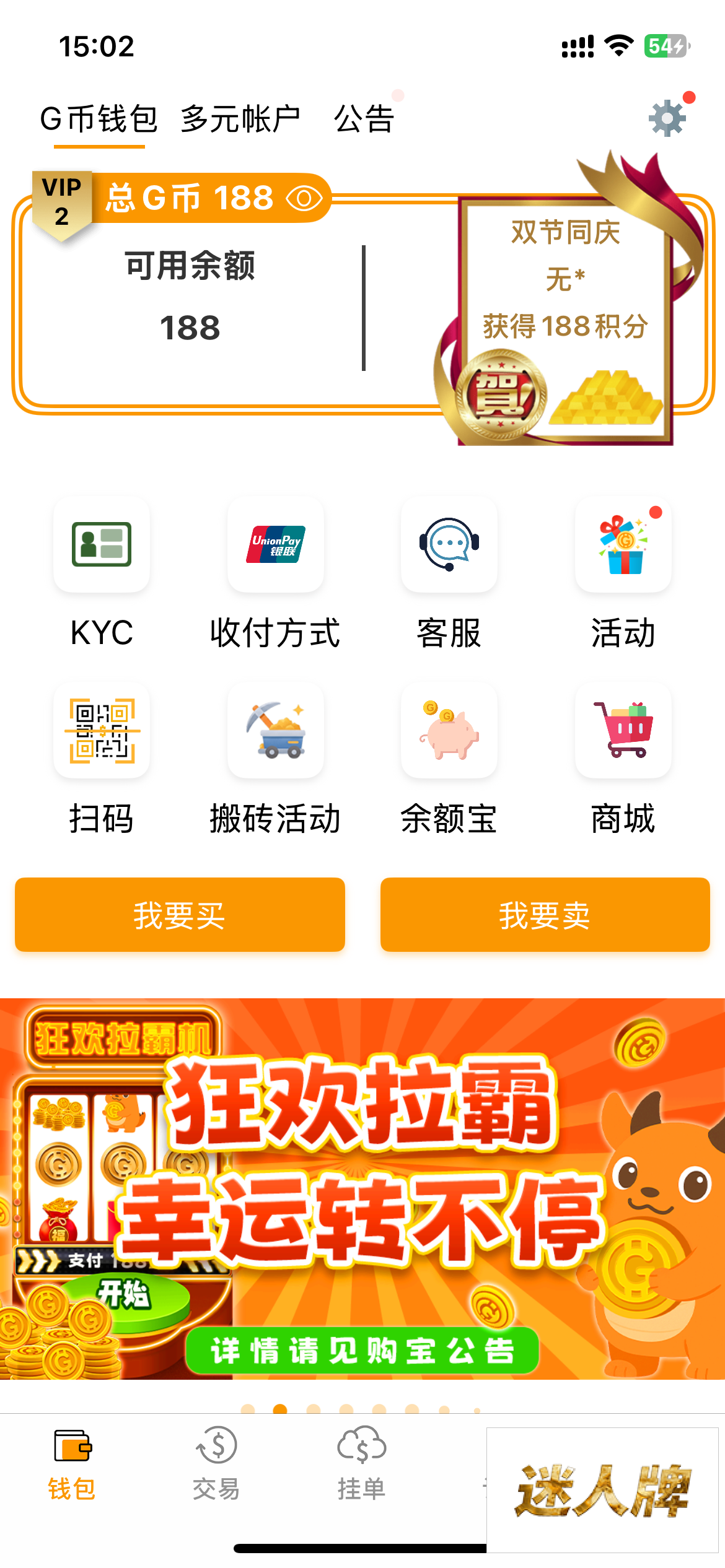Open 余额宝 piggy bank
Viewport: 725px width, 1568px height.
[449, 760]
